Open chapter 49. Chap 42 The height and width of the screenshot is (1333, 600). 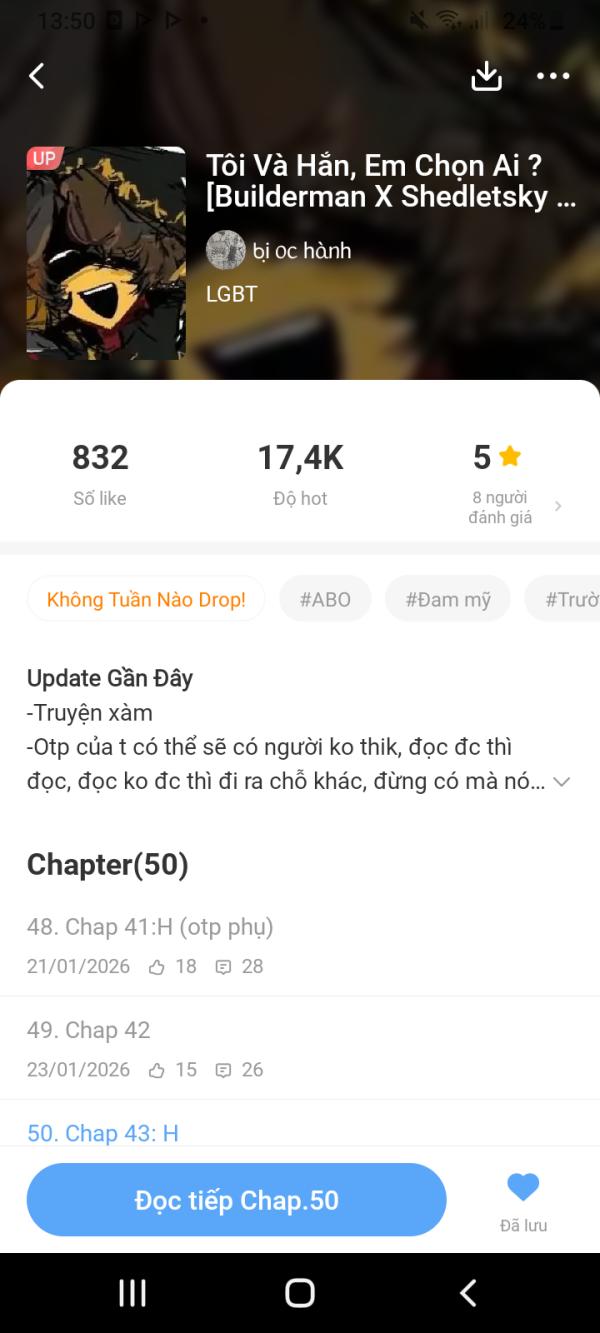(x=89, y=1030)
